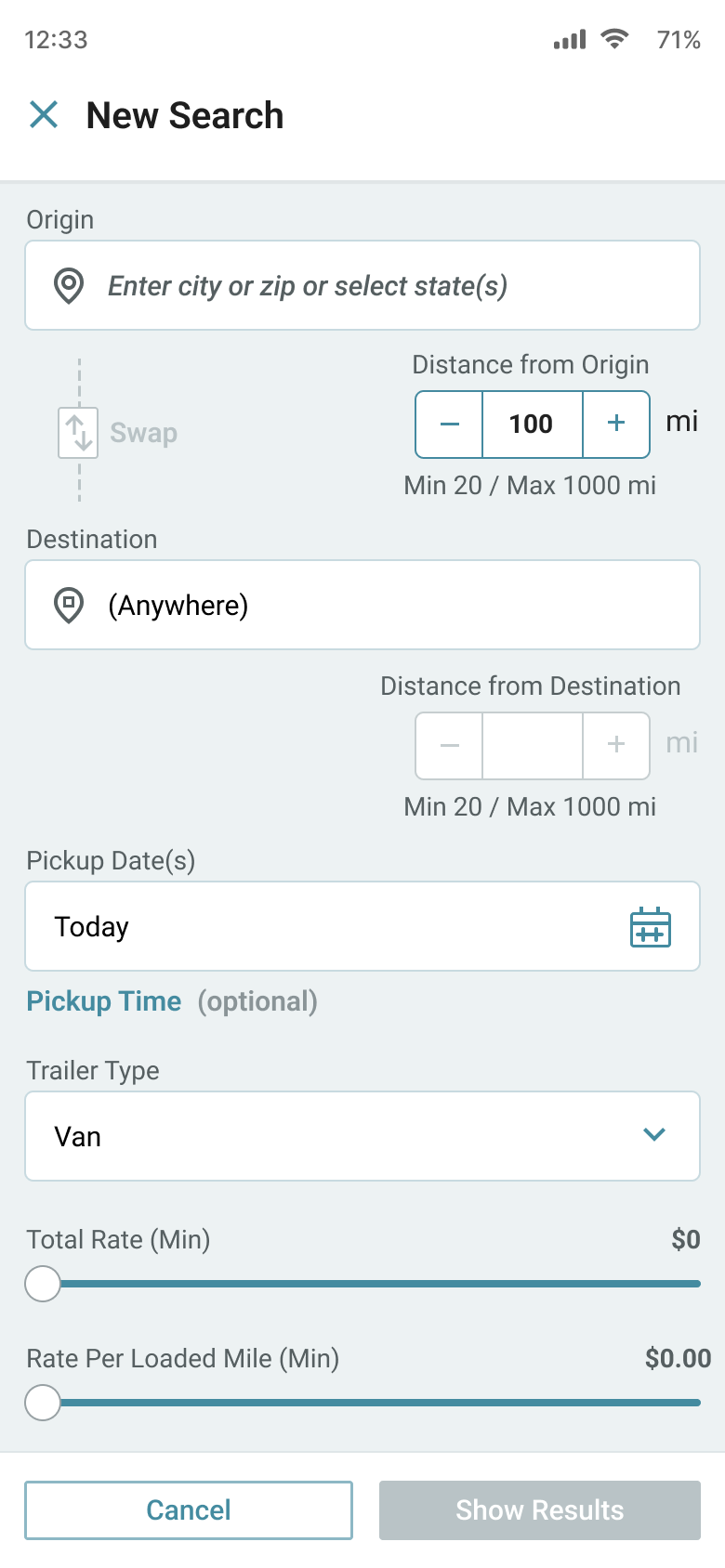Click the Total Rate minimum slider handle
Viewport: 725px width, 1568px height.
[42, 1284]
